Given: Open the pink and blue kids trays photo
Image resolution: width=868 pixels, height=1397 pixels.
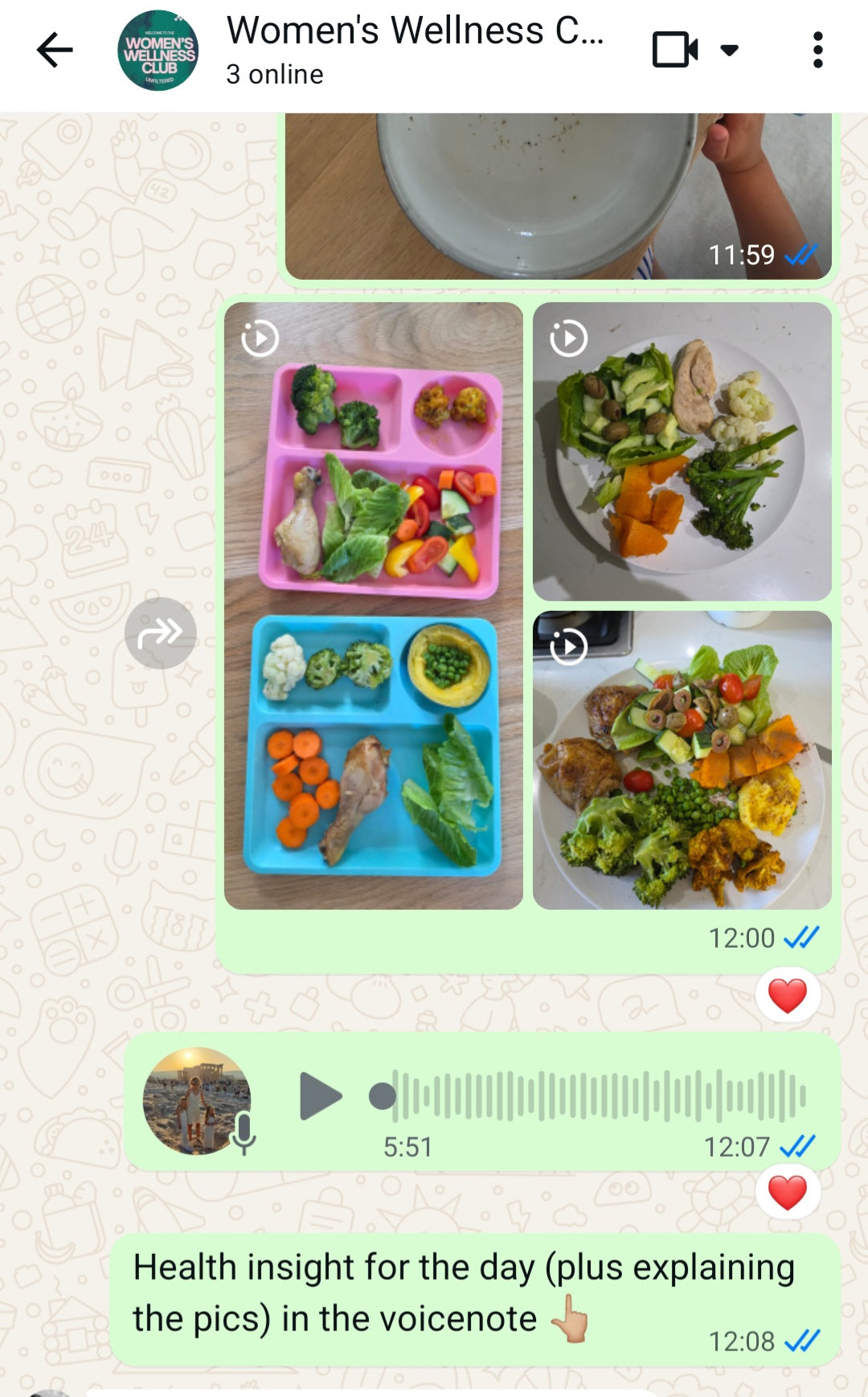Looking at the screenshot, I should coord(373,605).
